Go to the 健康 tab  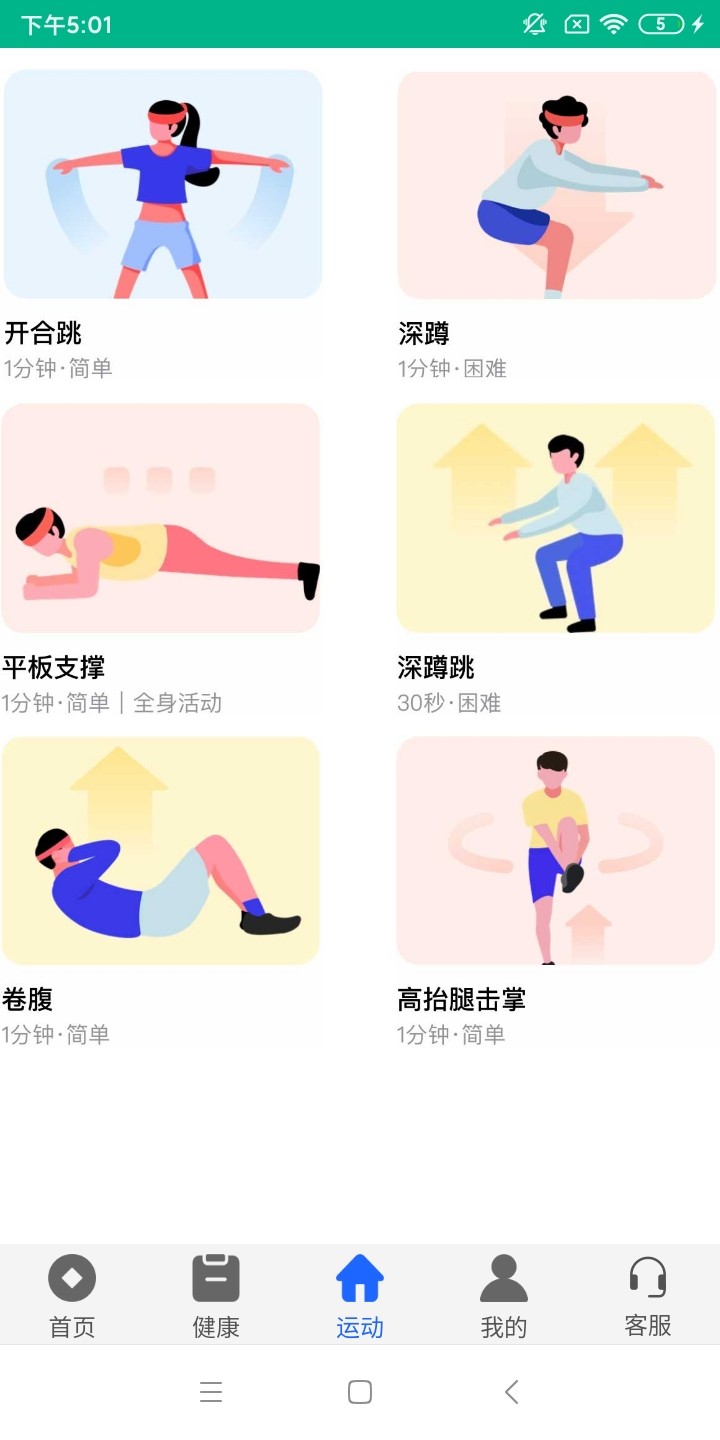click(216, 1296)
